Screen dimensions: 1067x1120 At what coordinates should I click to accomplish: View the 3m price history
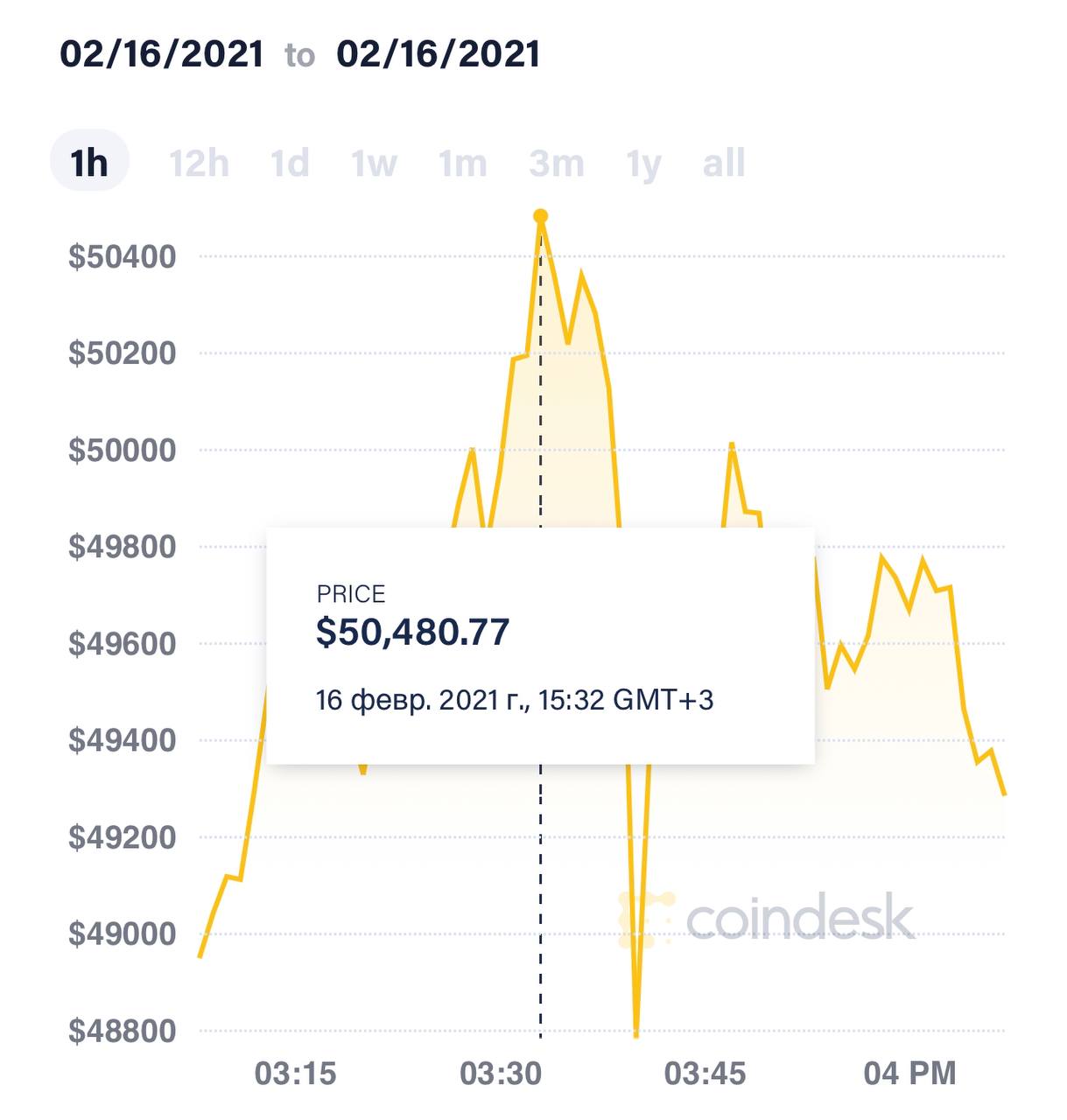pos(556,163)
